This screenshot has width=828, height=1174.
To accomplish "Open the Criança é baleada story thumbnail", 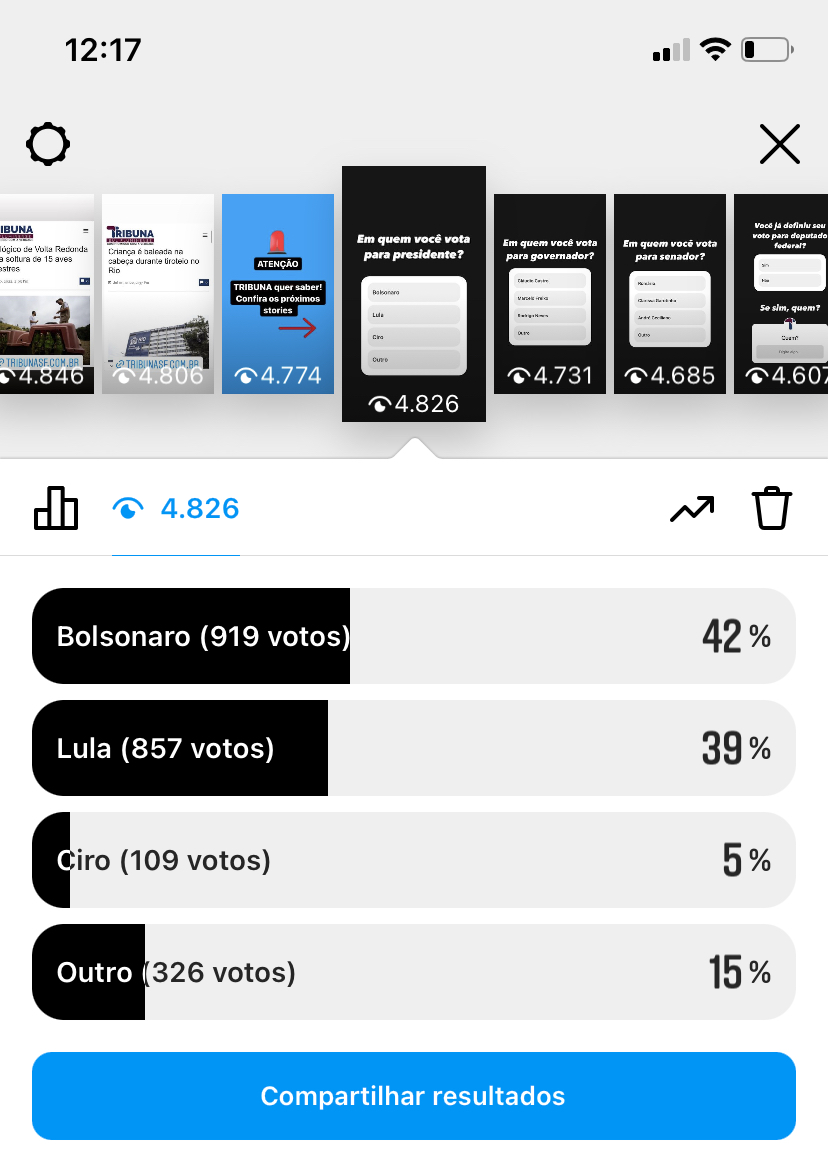I will click(x=158, y=293).
